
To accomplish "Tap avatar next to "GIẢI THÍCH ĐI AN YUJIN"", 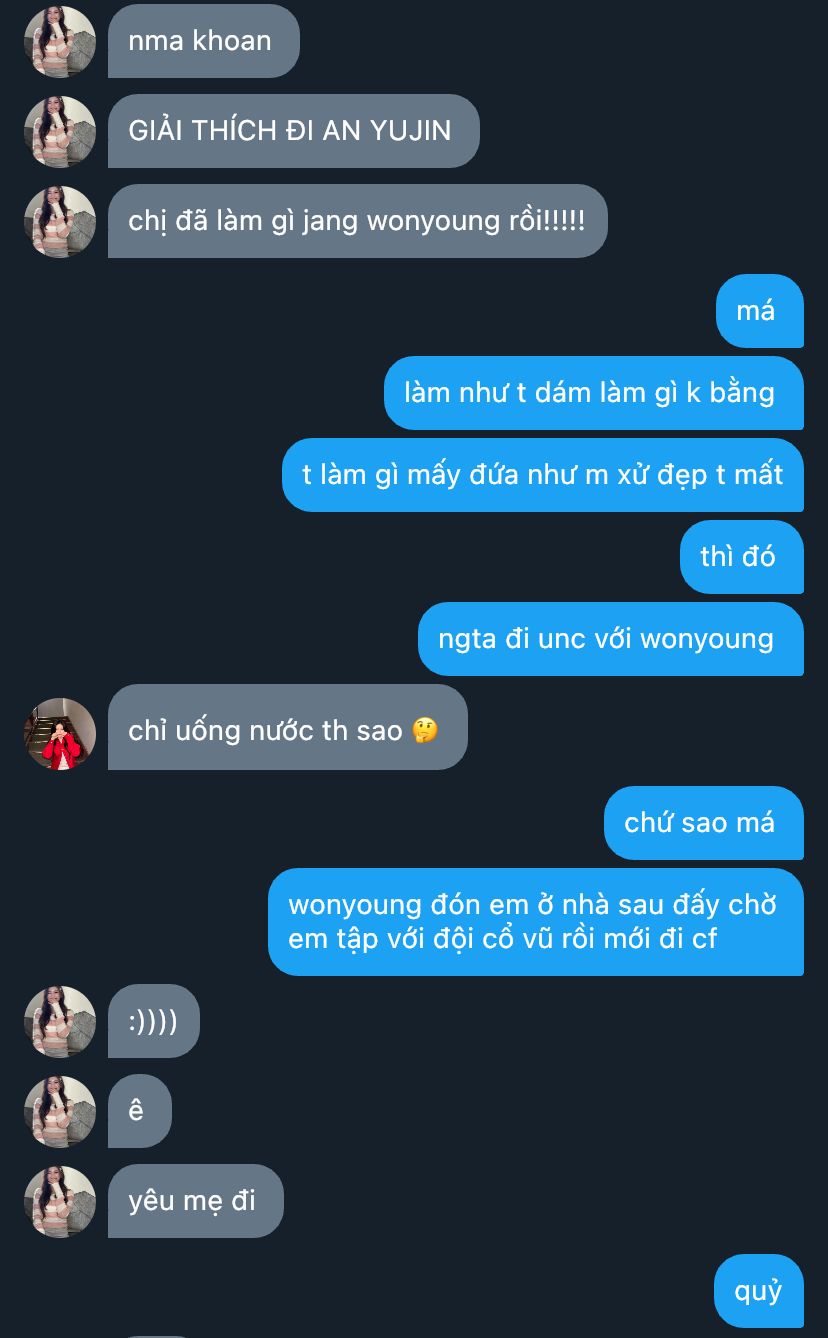I will coord(60,132).
